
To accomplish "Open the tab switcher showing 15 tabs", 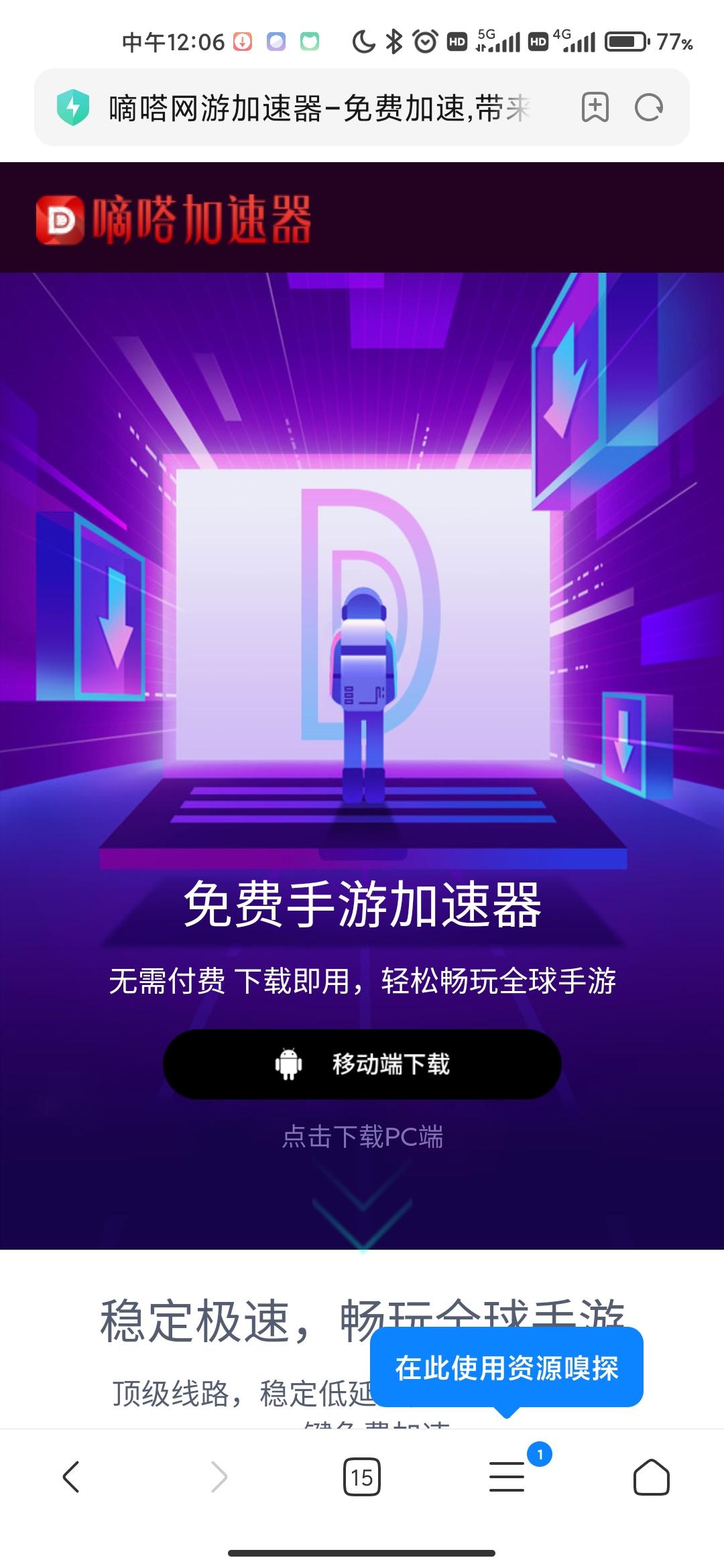I will 362,1477.
